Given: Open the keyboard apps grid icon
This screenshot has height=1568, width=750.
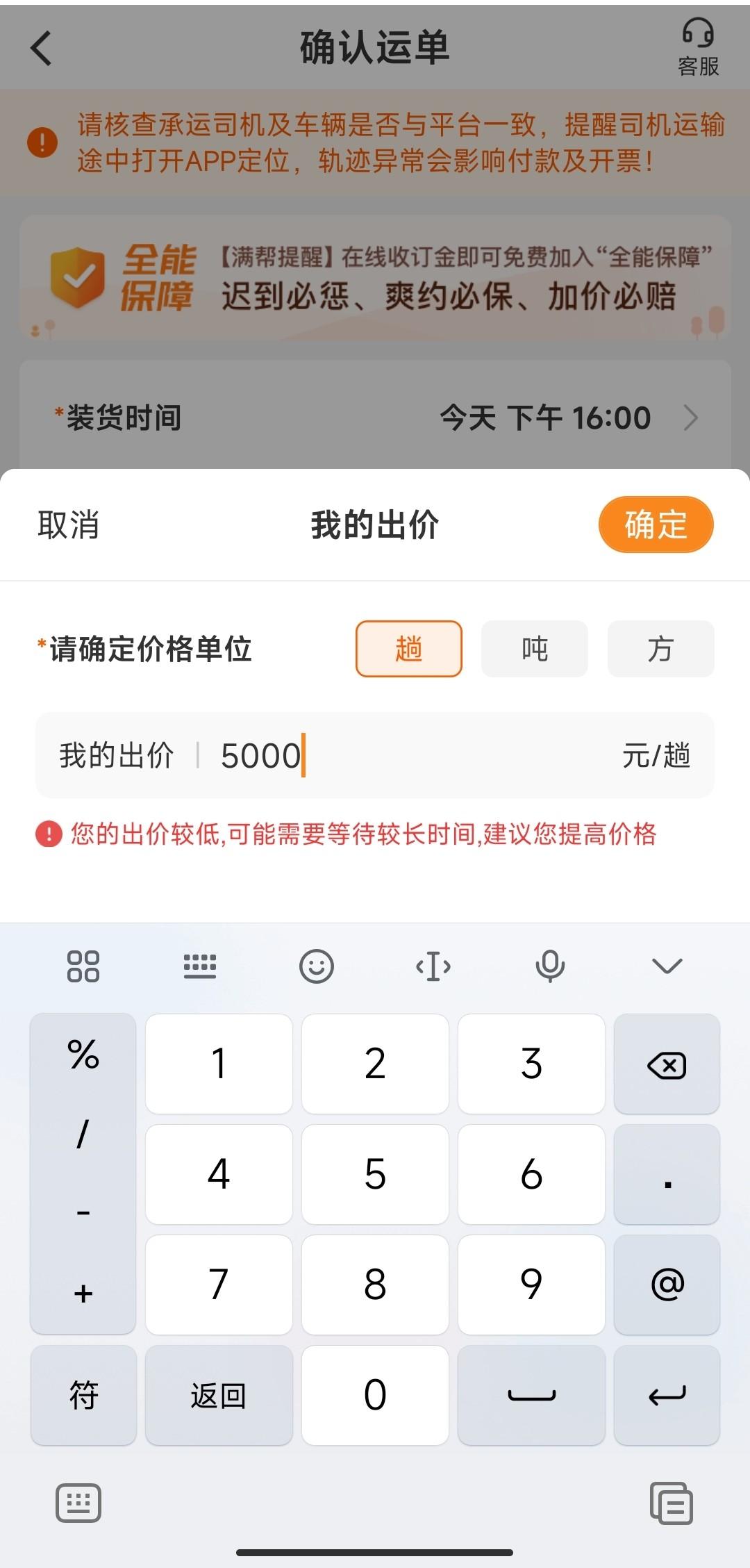Looking at the screenshot, I should [83, 965].
